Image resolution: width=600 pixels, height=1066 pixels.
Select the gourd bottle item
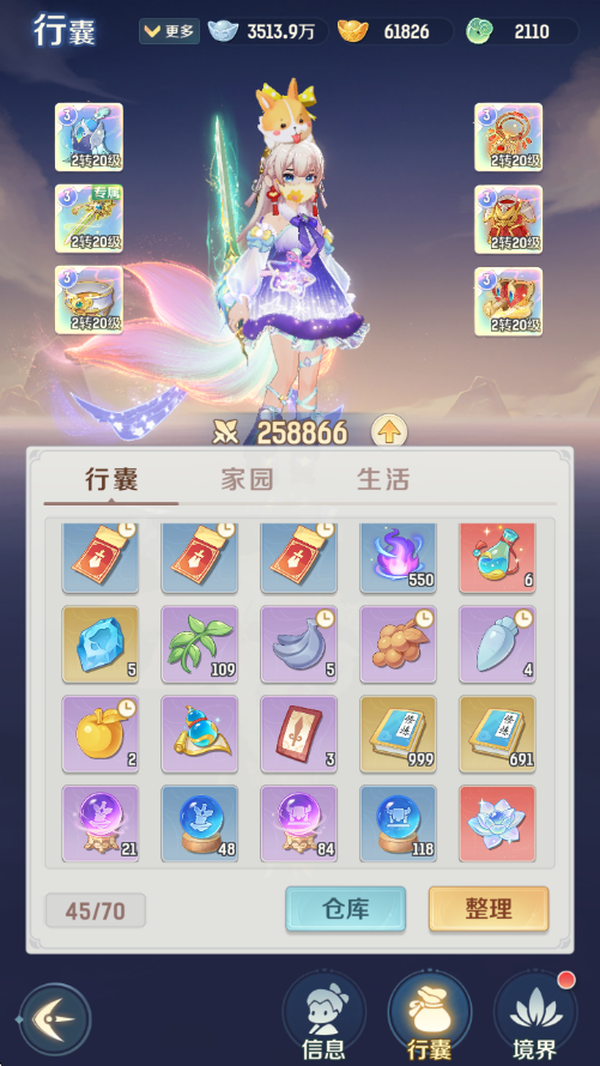tap(199, 734)
